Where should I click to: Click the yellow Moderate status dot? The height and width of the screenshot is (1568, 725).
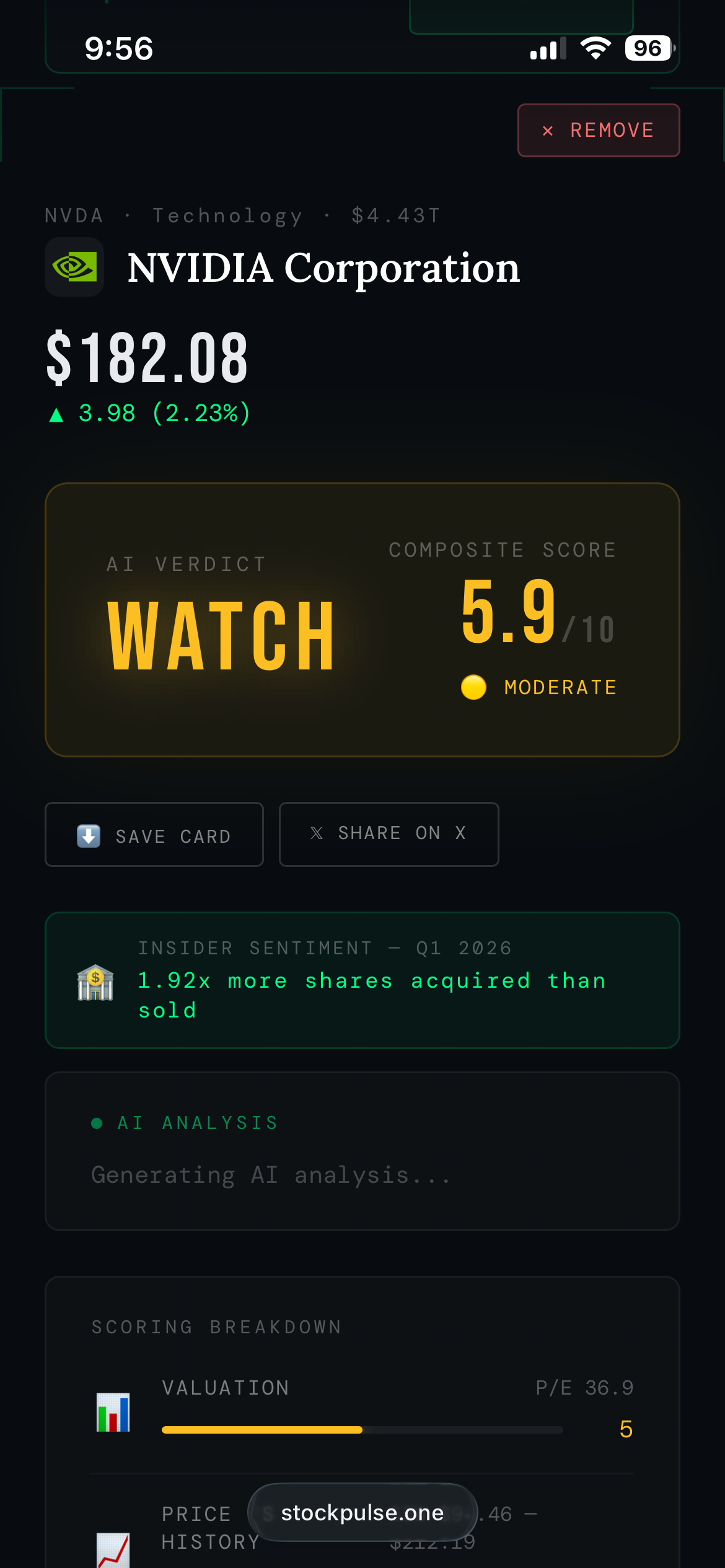[x=473, y=687]
